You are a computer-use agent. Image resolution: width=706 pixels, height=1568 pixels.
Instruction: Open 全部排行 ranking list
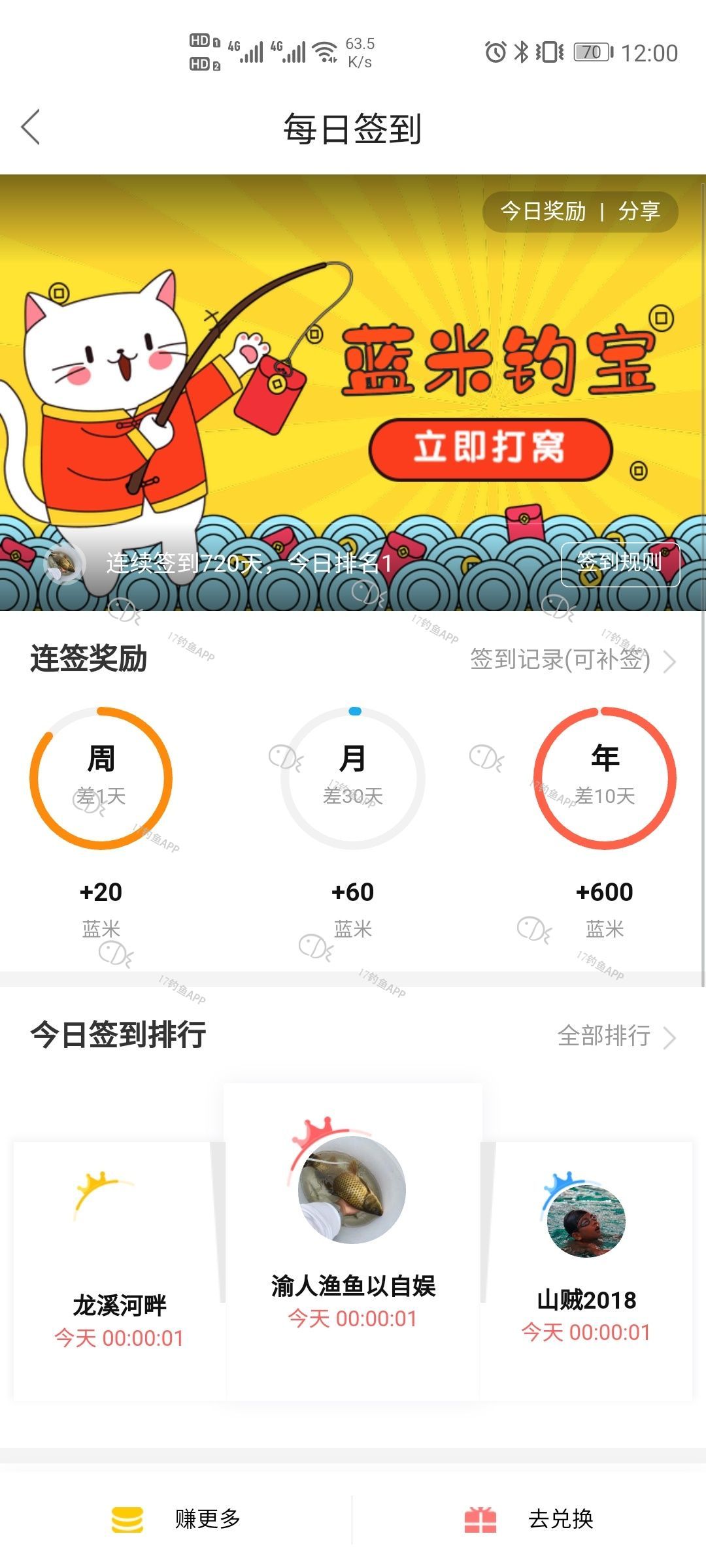tap(614, 1036)
